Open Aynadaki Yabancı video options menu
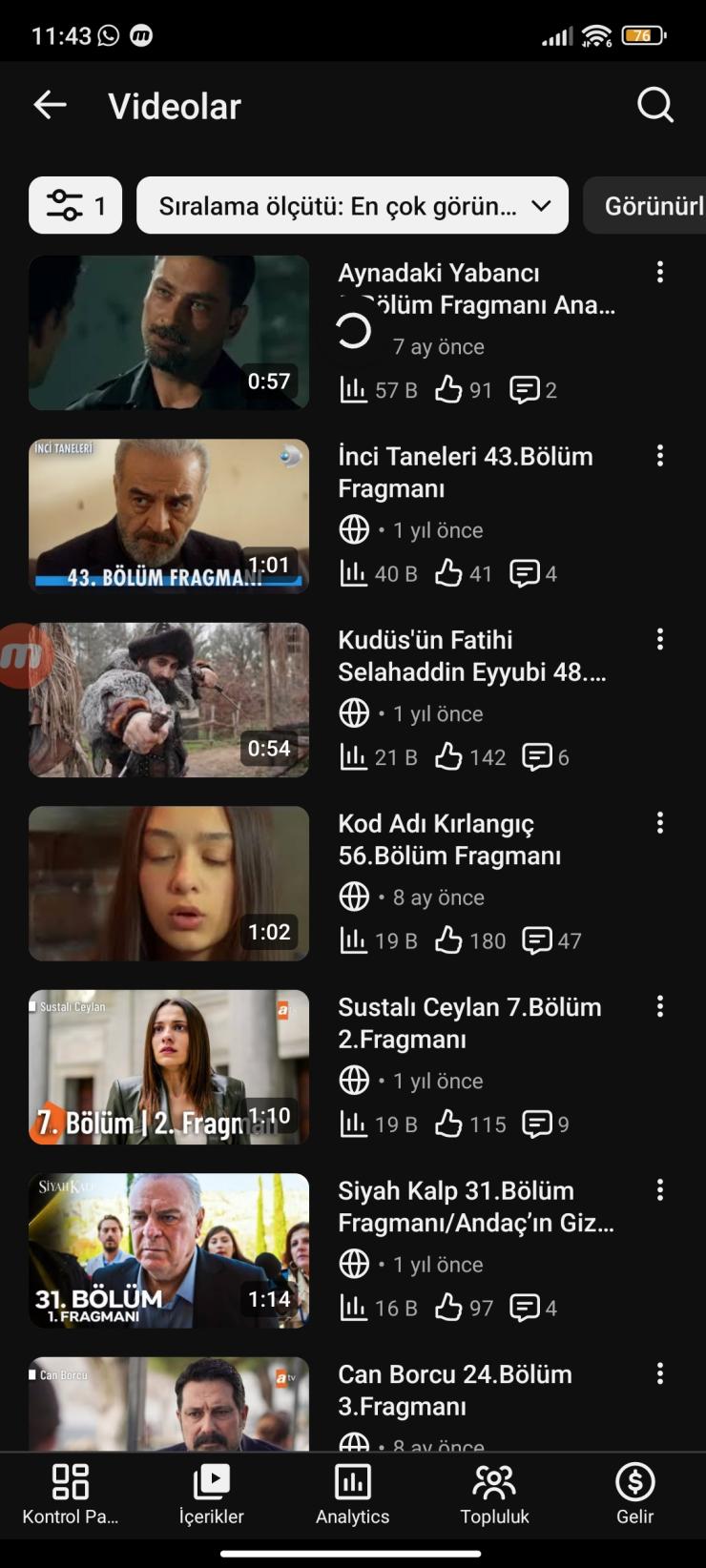The image size is (706, 1568). 659,273
